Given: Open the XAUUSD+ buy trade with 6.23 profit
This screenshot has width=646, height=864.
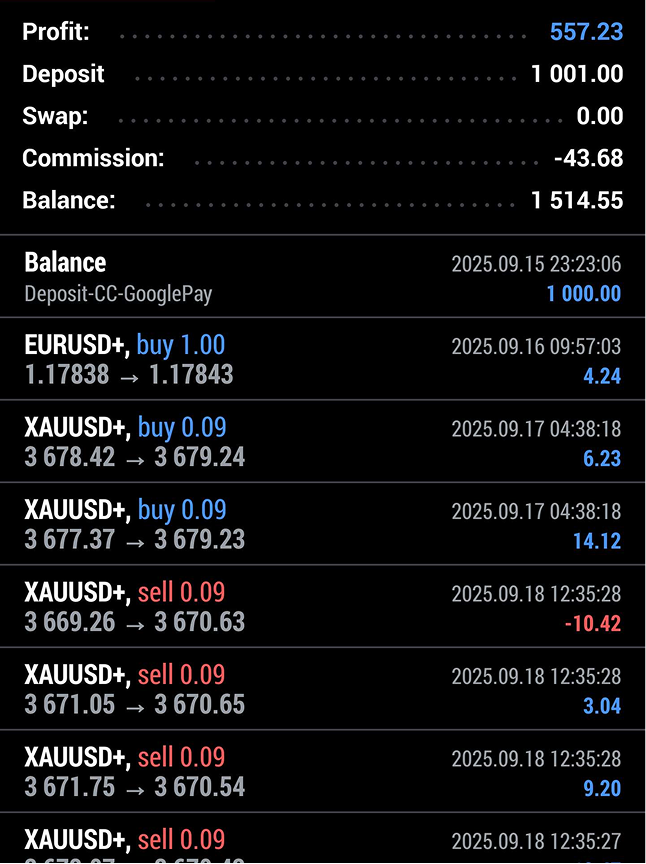Looking at the screenshot, I should [x=322, y=442].
